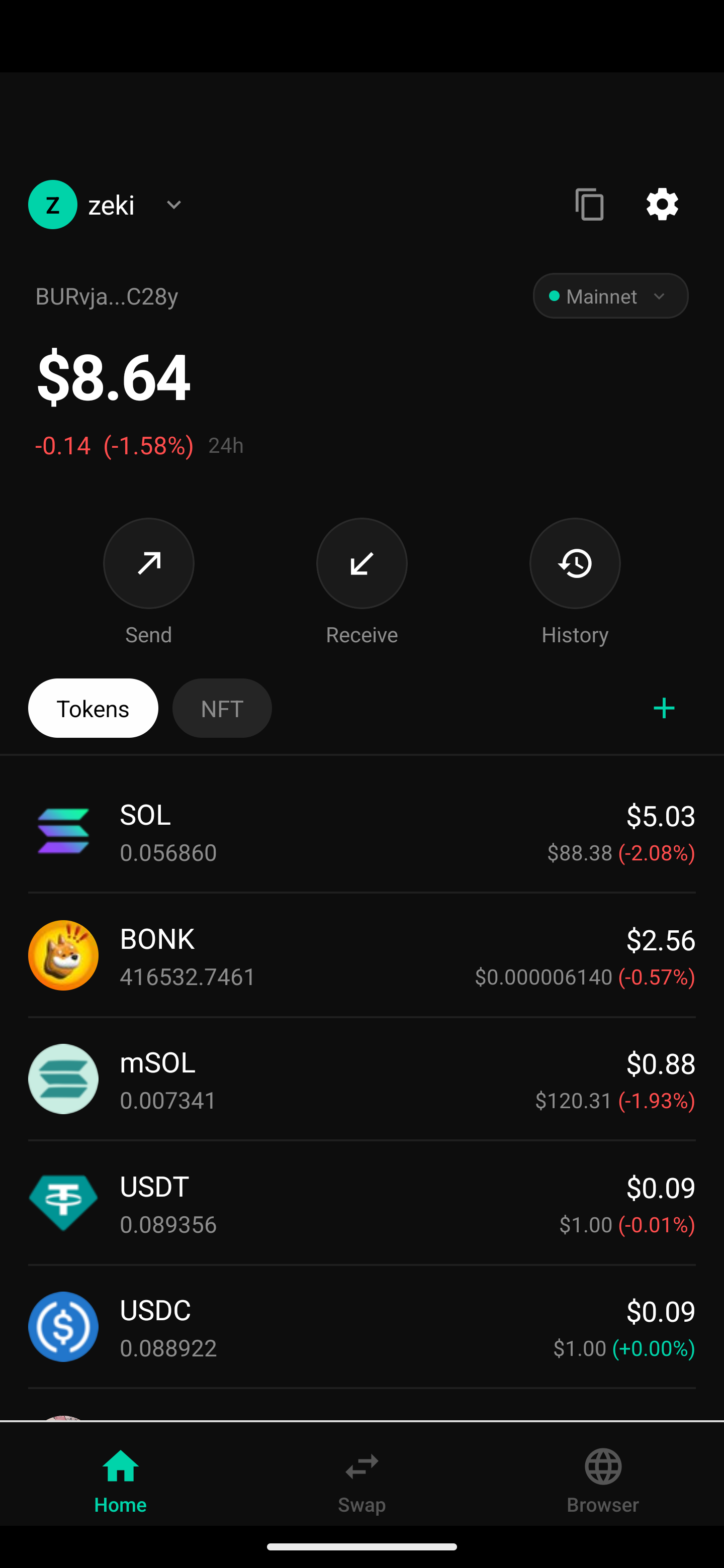Switch to the Tokens tab
This screenshot has height=1568, width=724.
93,708
